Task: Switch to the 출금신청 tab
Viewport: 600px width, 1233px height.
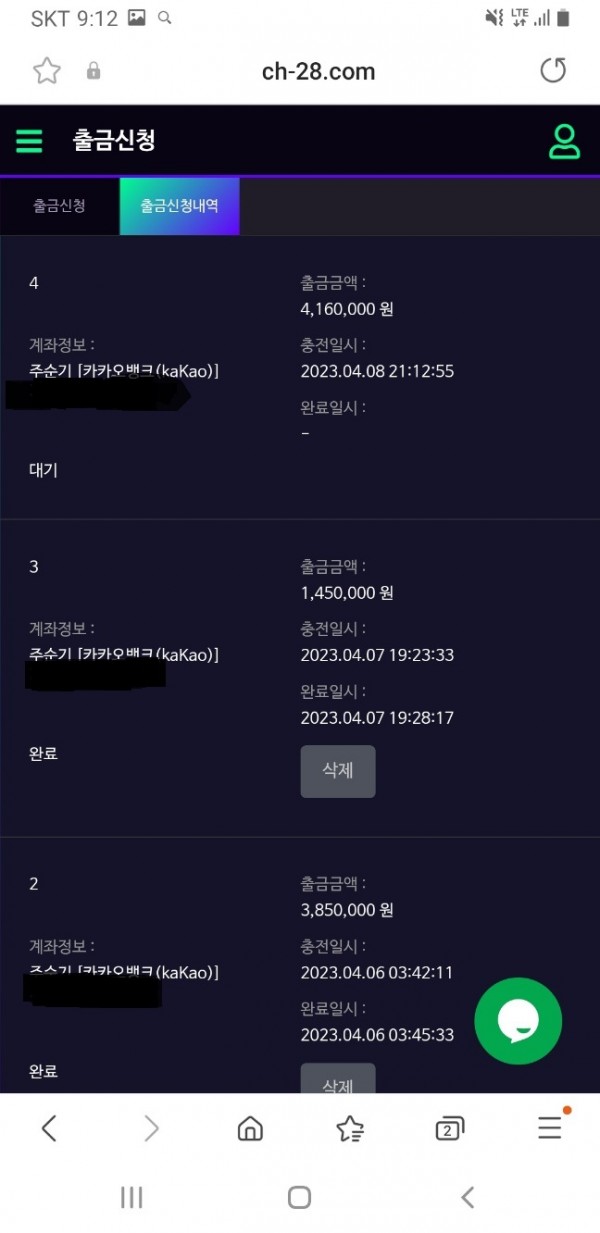Action: pos(59,206)
